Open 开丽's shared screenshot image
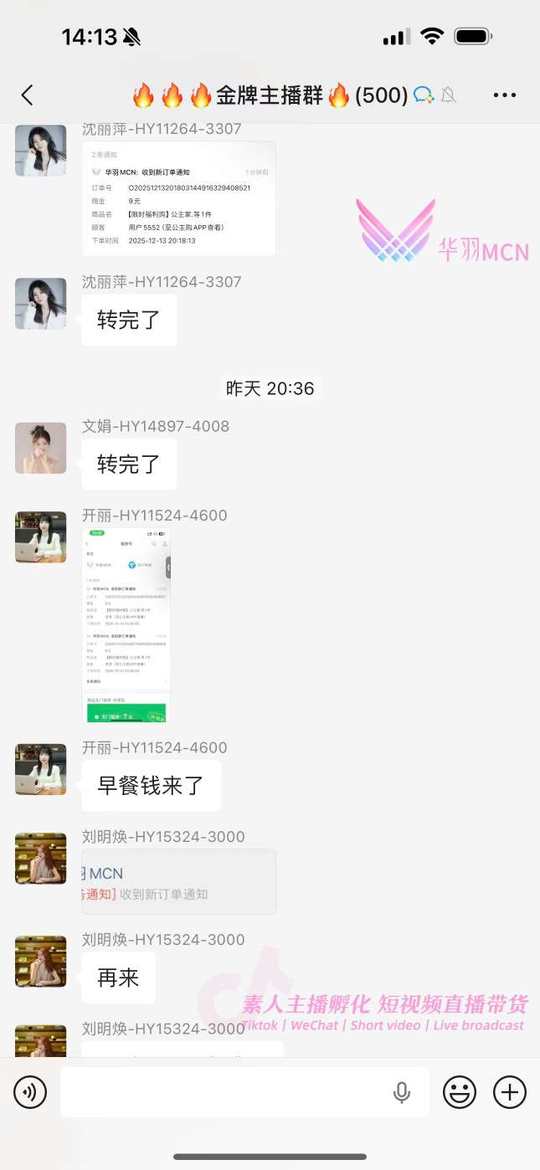Image resolution: width=540 pixels, height=1170 pixels. click(x=127, y=626)
